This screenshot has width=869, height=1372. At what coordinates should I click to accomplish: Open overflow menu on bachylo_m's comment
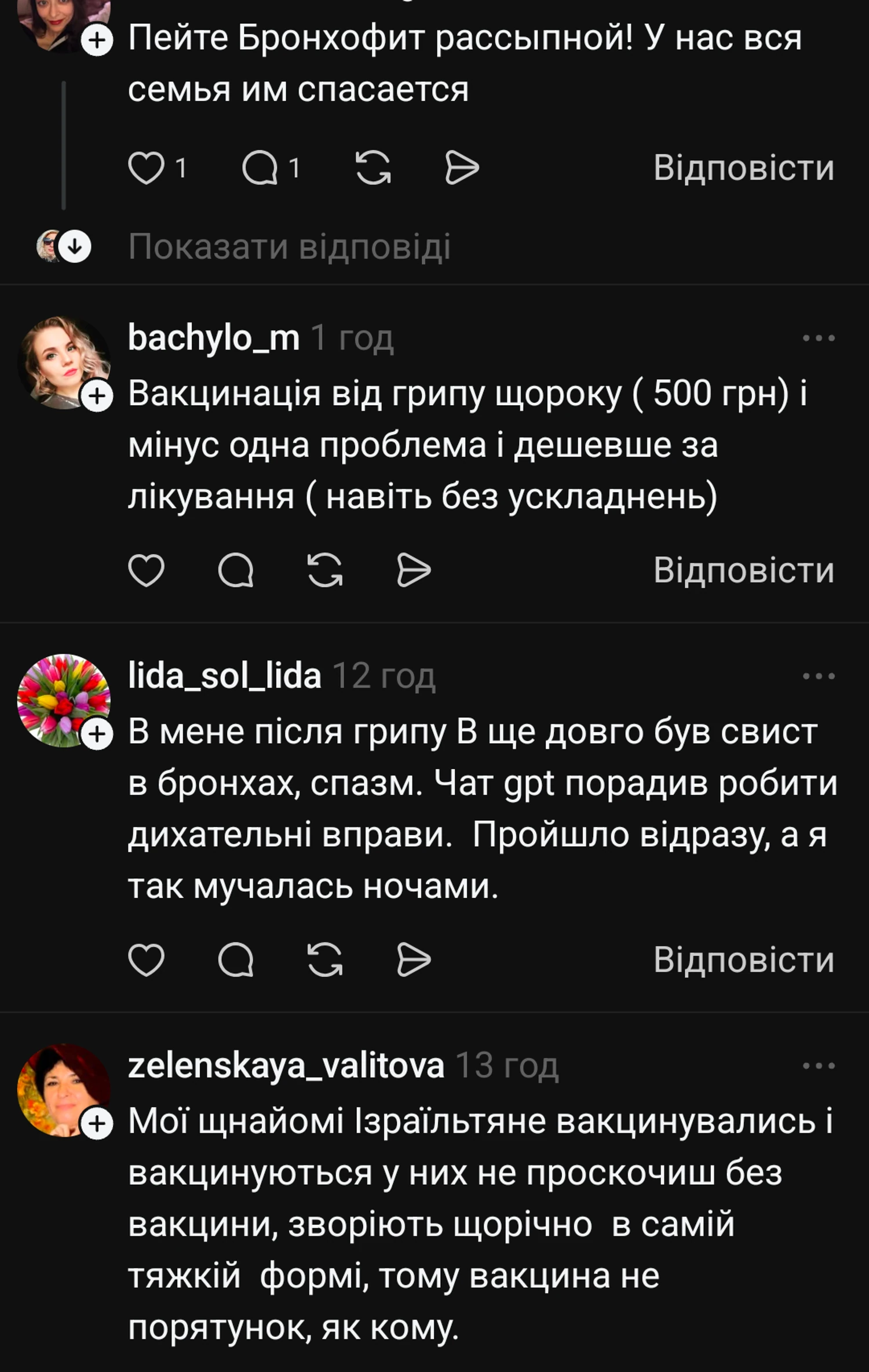point(818,338)
